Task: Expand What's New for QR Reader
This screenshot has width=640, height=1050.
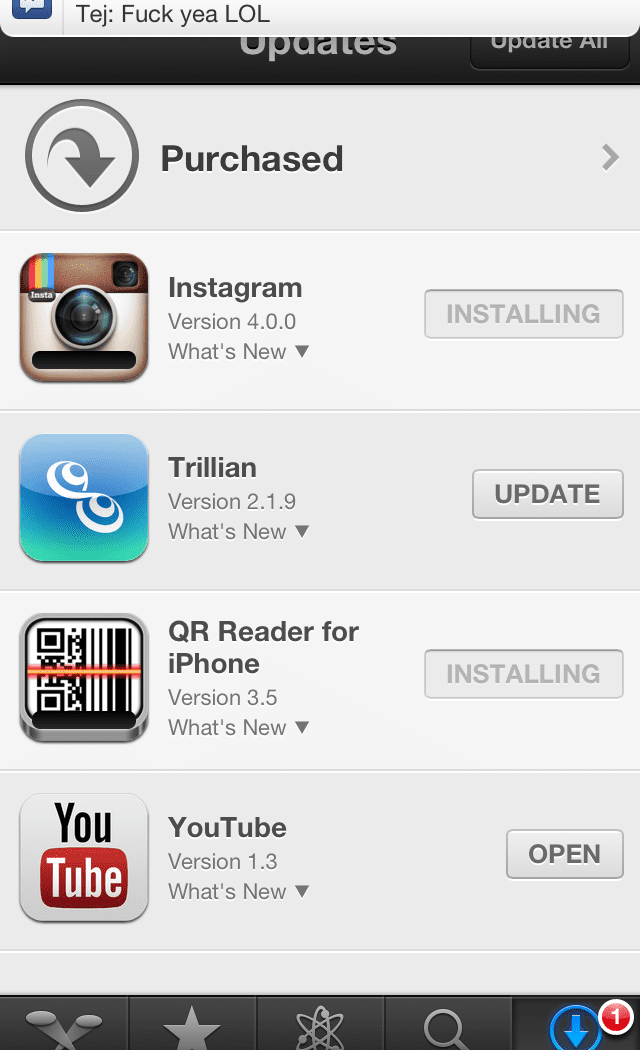Action: pos(239,728)
